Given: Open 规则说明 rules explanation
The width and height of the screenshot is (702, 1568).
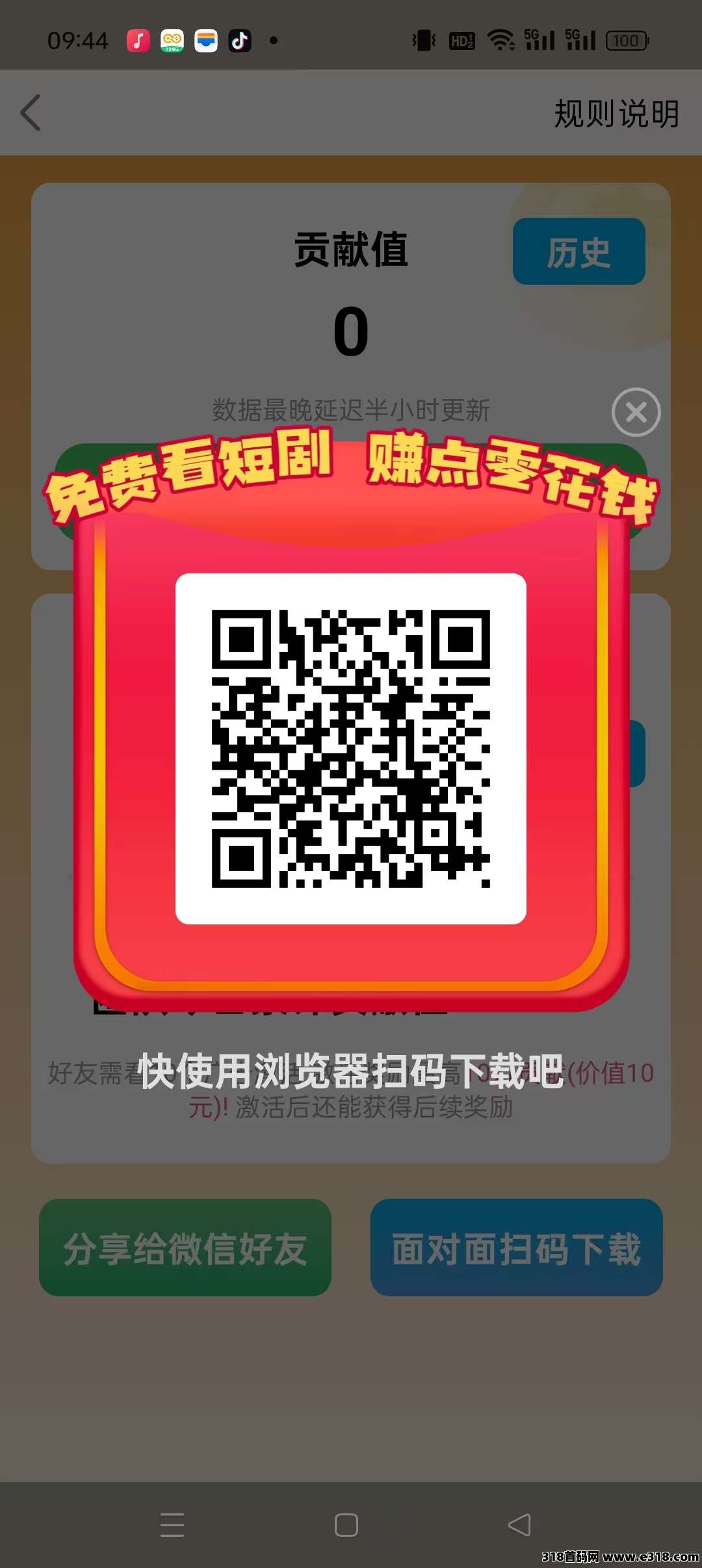Looking at the screenshot, I should coord(616,114).
